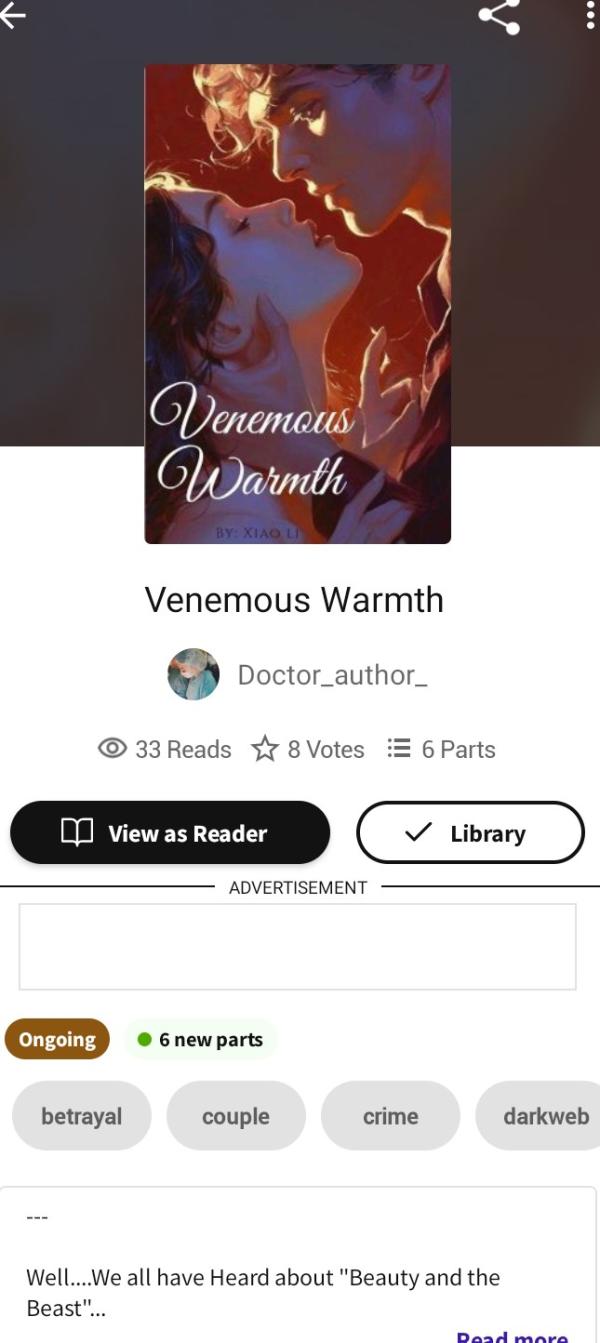
Task: Expand description with Read more
Action: (x=512, y=1335)
